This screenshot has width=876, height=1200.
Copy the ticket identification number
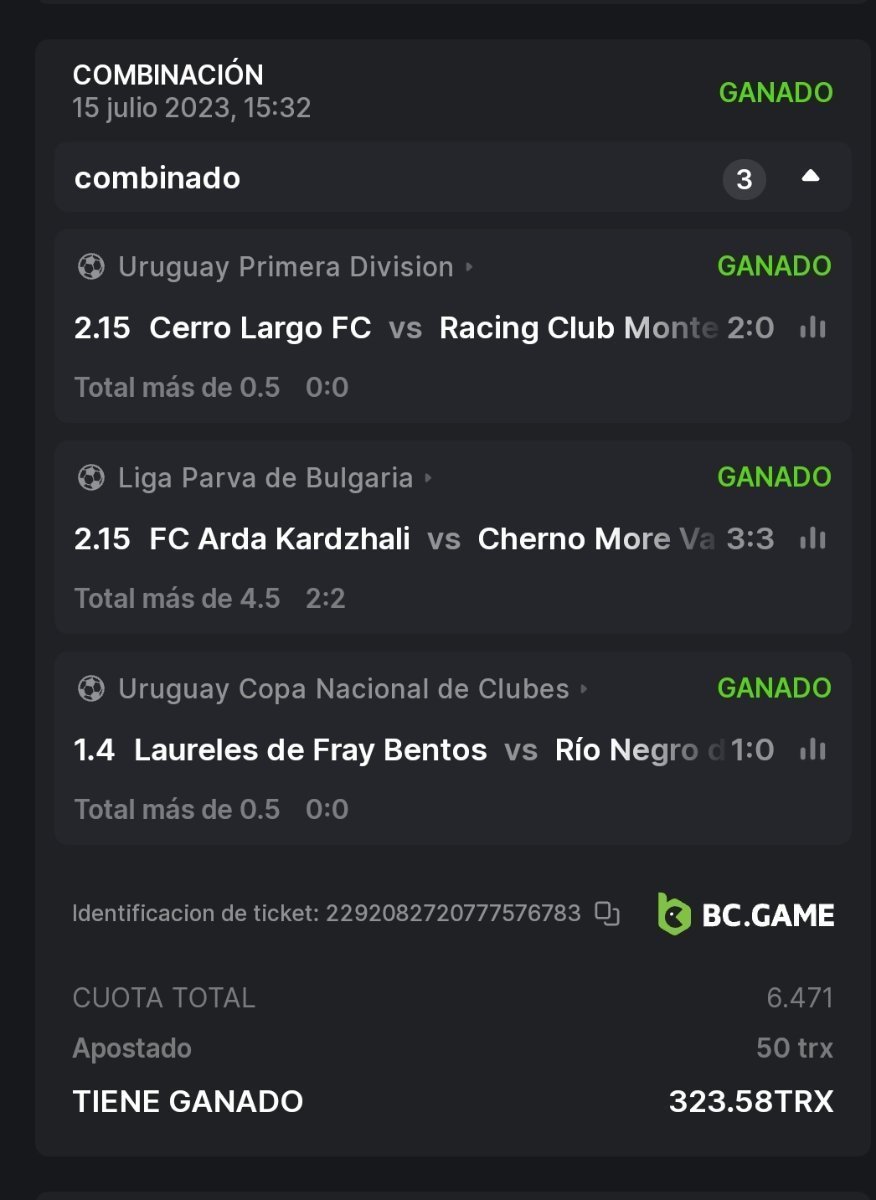[x=607, y=913]
